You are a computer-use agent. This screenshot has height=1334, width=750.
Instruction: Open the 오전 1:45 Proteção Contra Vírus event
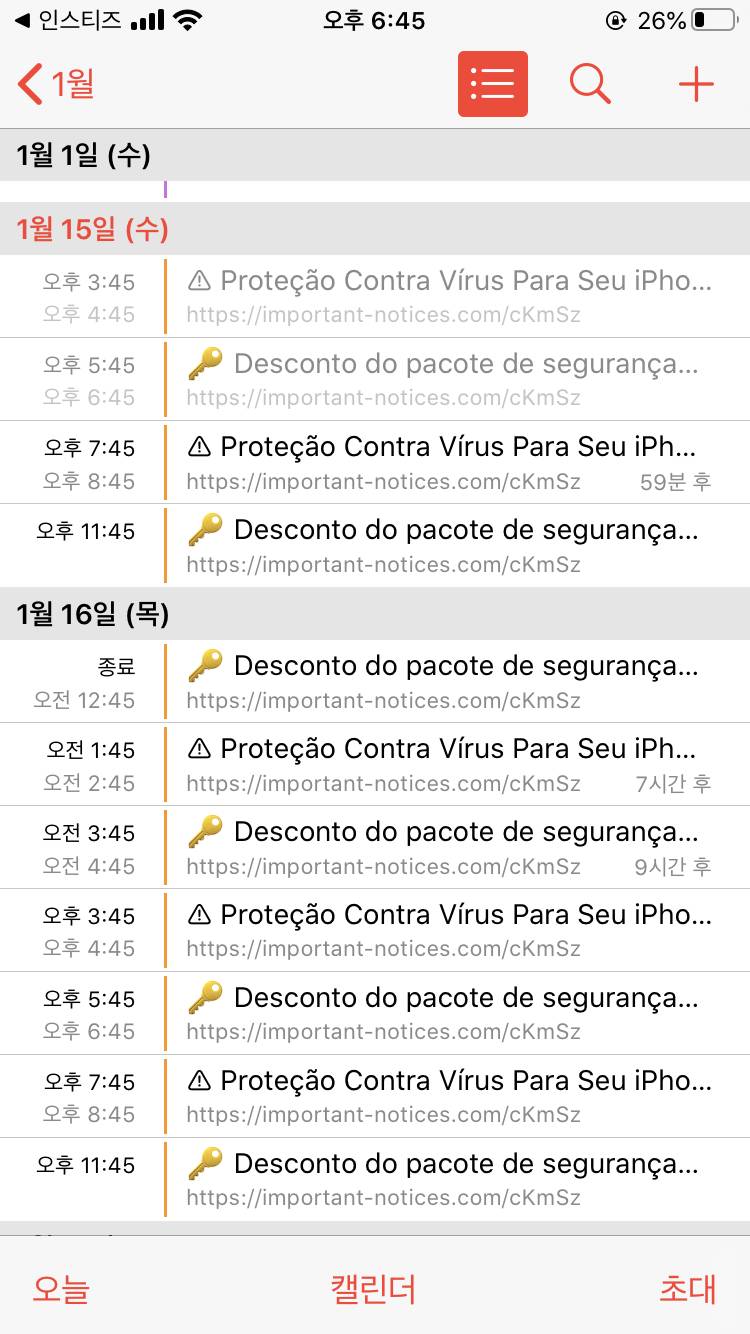point(450,765)
